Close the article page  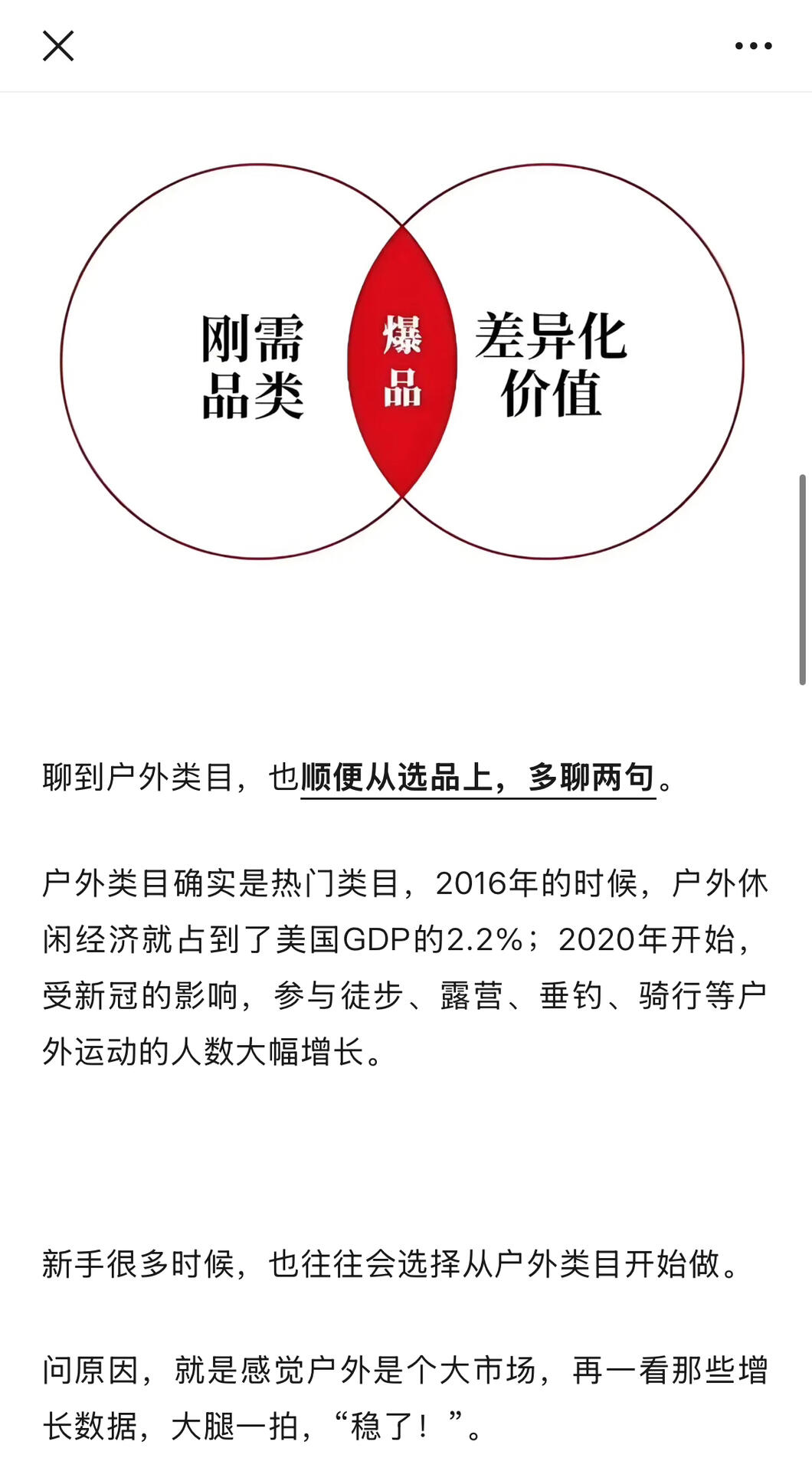pos(58,46)
